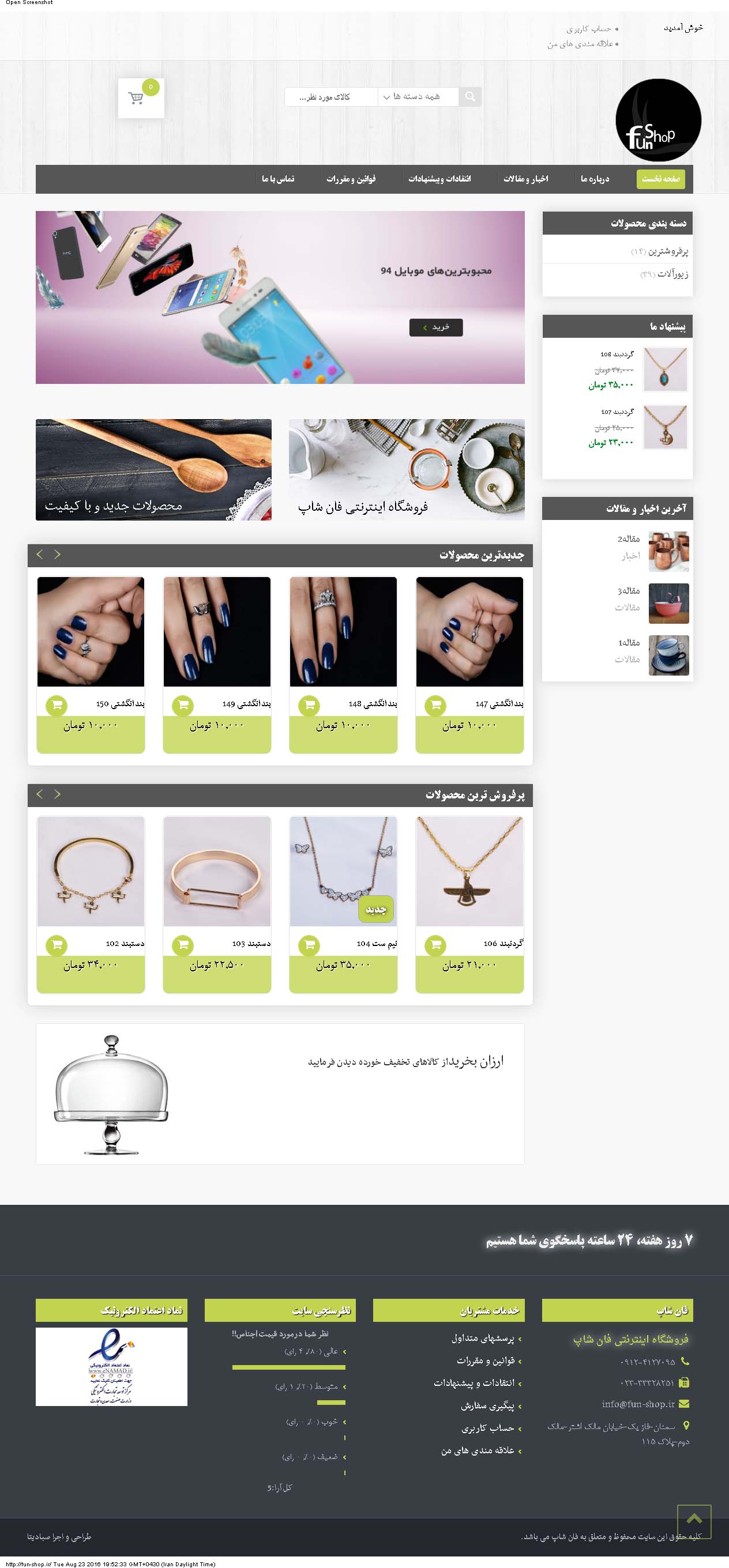This screenshot has width=729, height=1568.
Task: Open the دستبند 103 product card
Action: 217,872
